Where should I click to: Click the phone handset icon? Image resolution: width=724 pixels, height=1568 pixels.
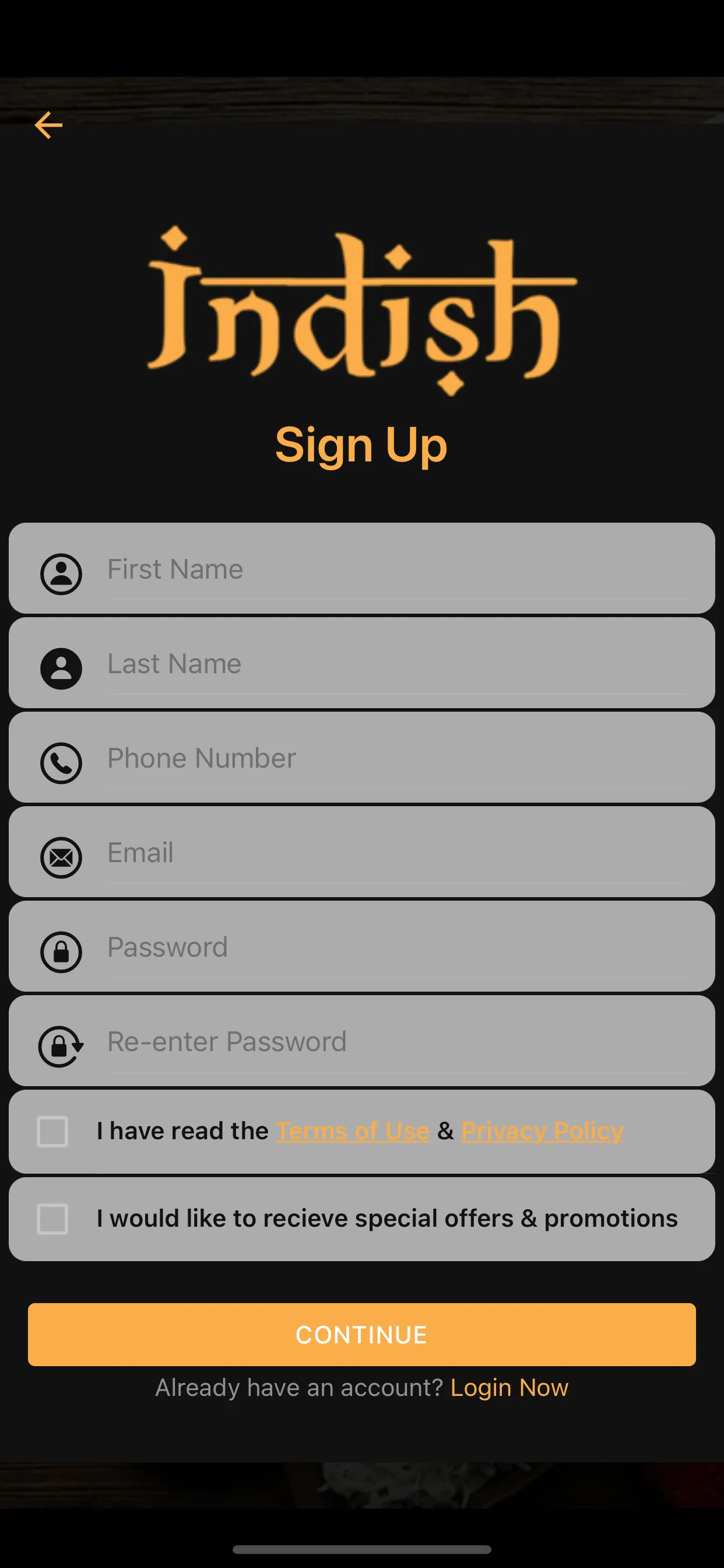[61, 762]
